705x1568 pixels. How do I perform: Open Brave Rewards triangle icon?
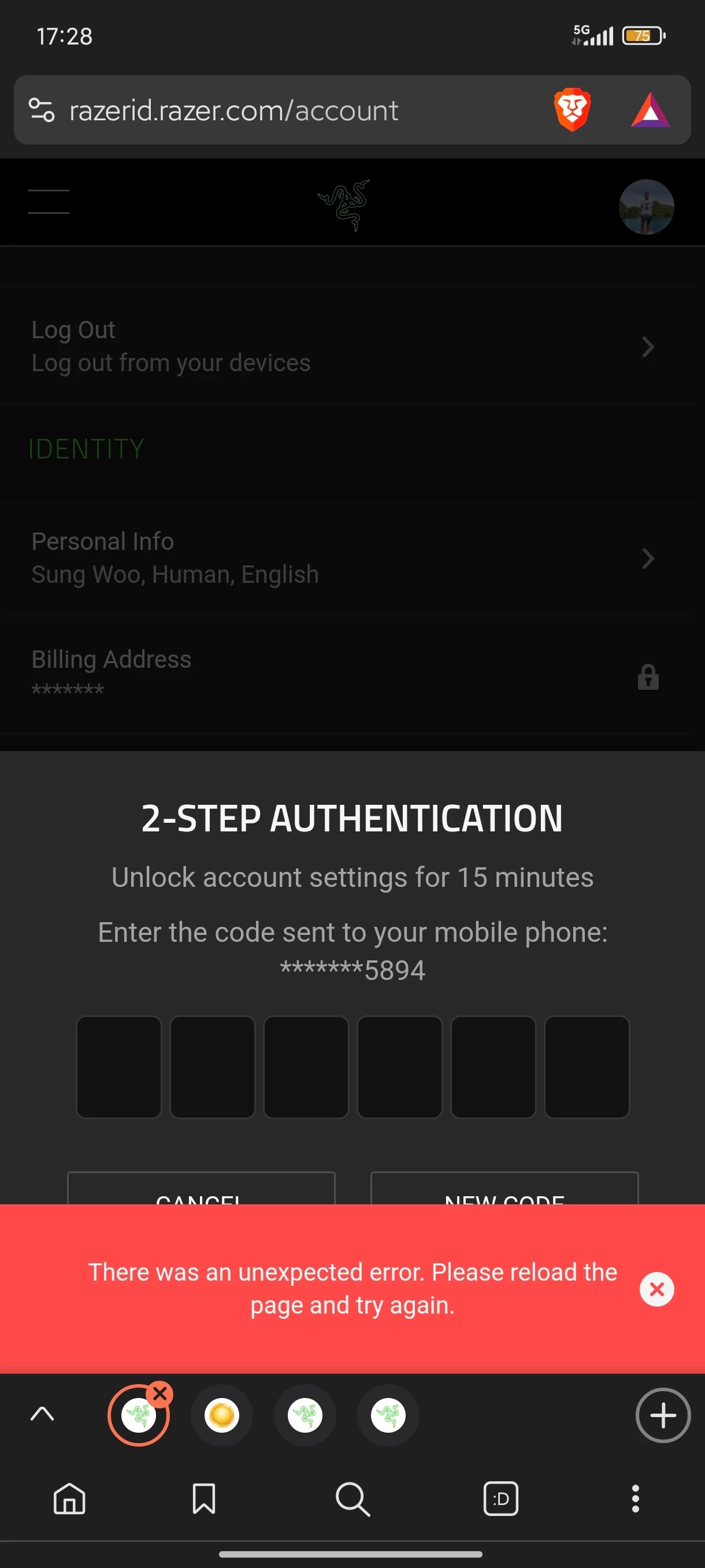click(650, 110)
